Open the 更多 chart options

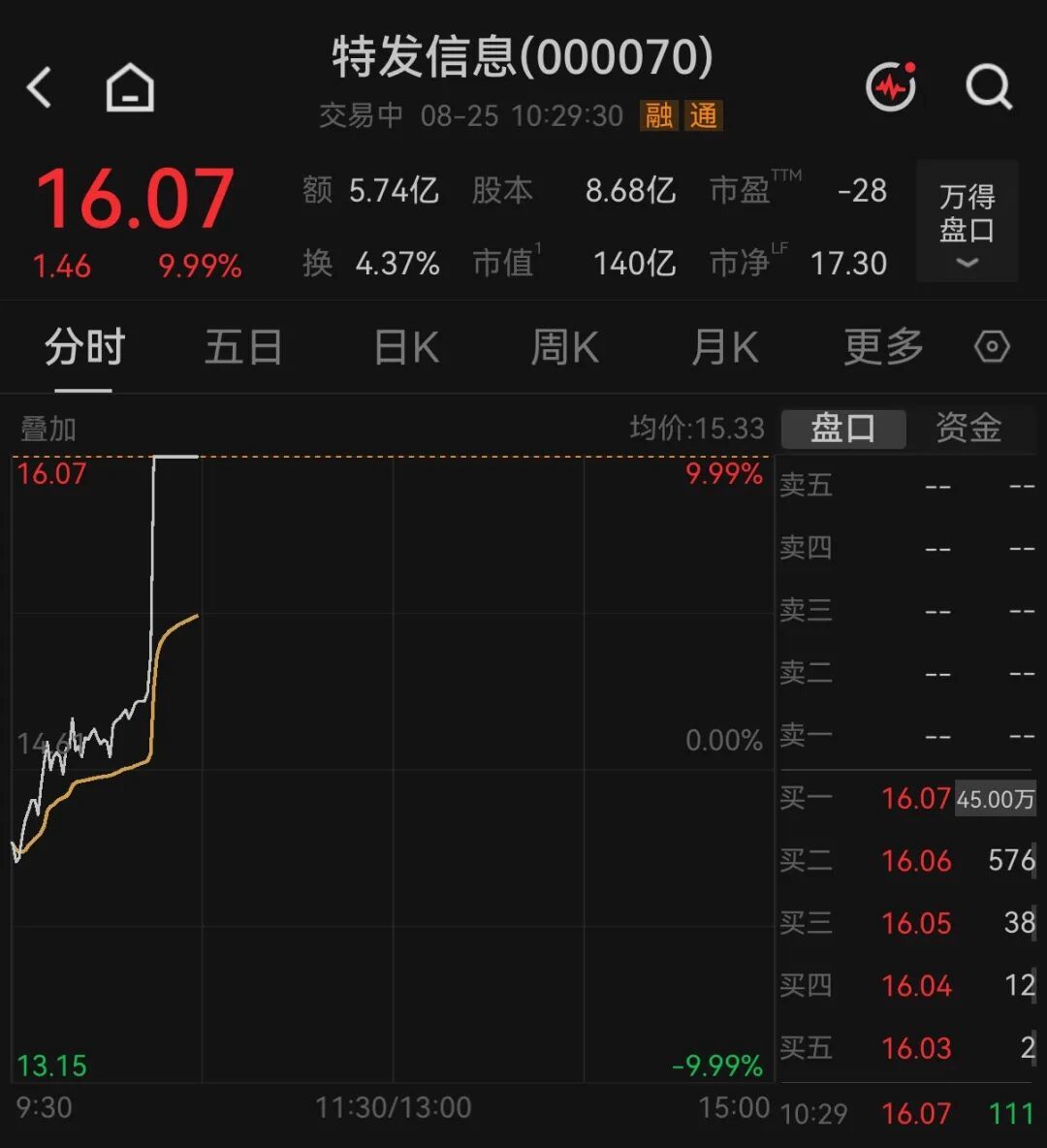pos(884,347)
